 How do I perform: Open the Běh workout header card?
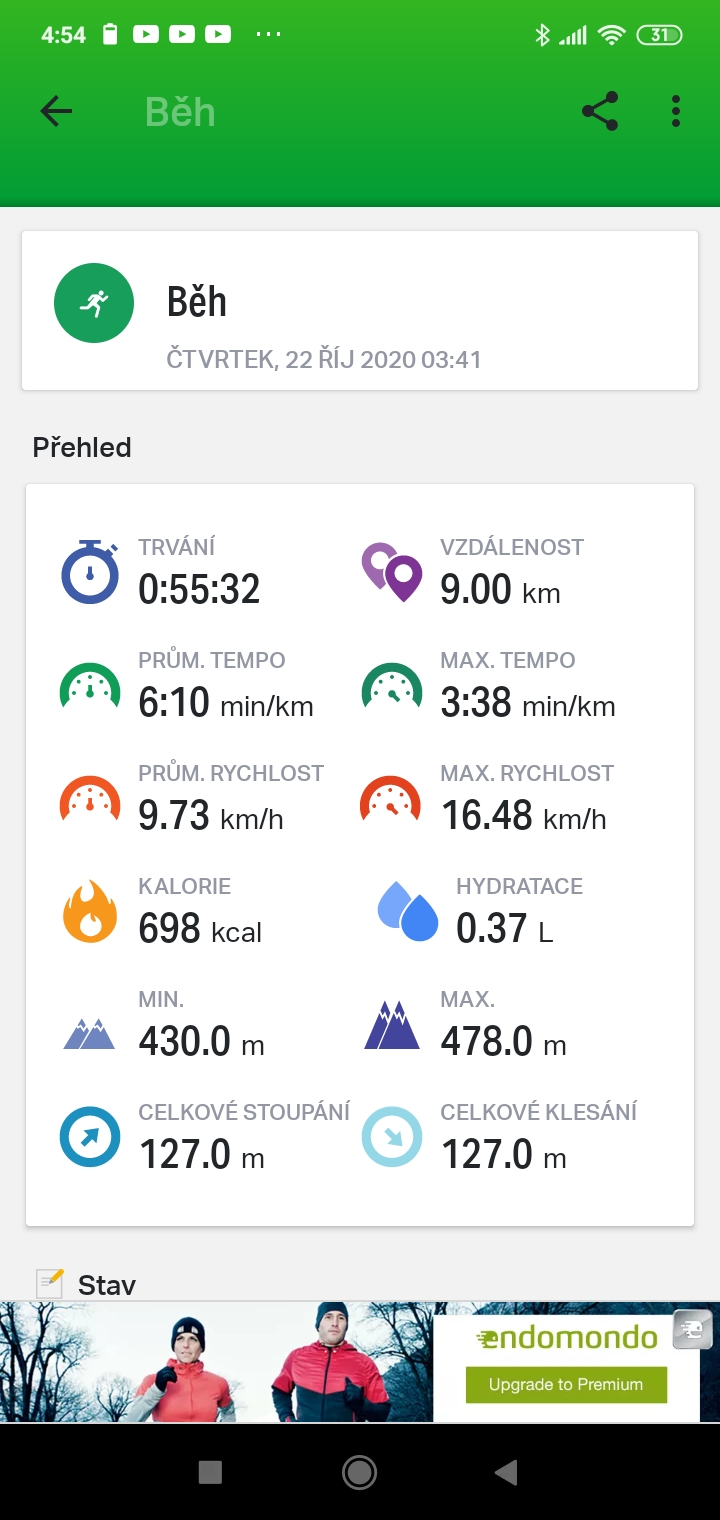pyautogui.click(x=360, y=310)
